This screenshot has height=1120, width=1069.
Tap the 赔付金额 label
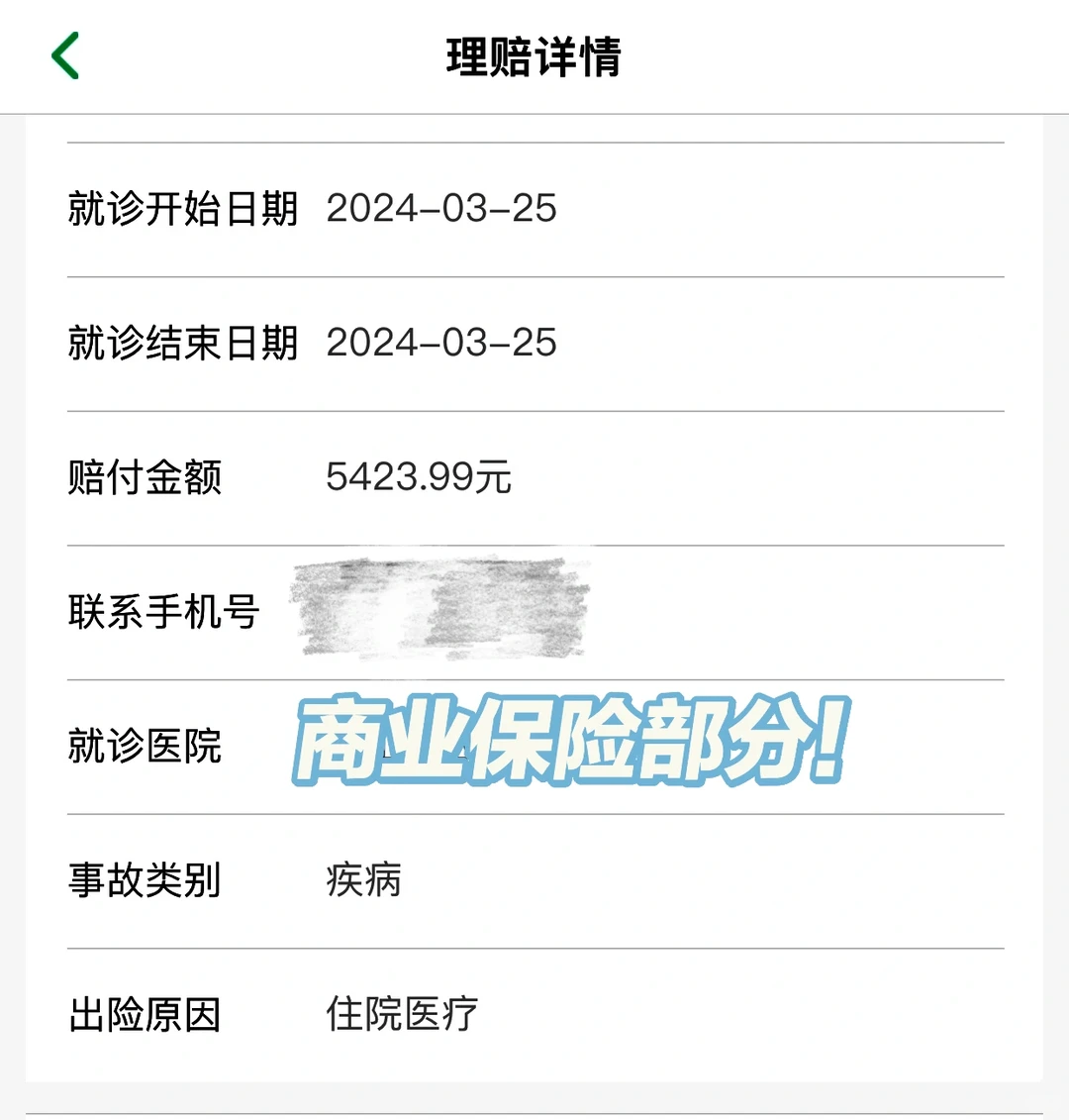(x=145, y=477)
